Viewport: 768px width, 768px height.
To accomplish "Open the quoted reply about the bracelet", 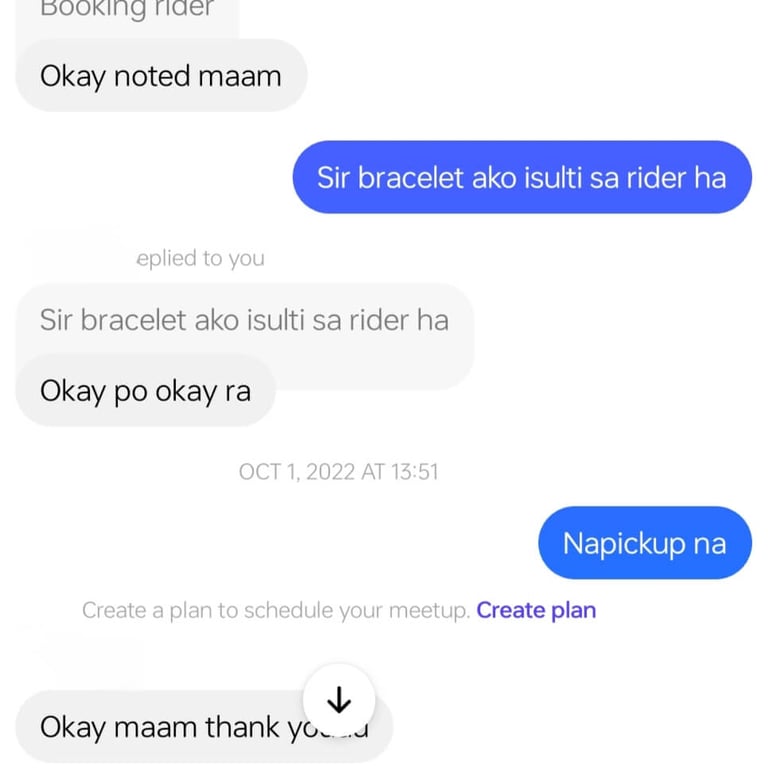I will pyautogui.click(x=244, y=320).
